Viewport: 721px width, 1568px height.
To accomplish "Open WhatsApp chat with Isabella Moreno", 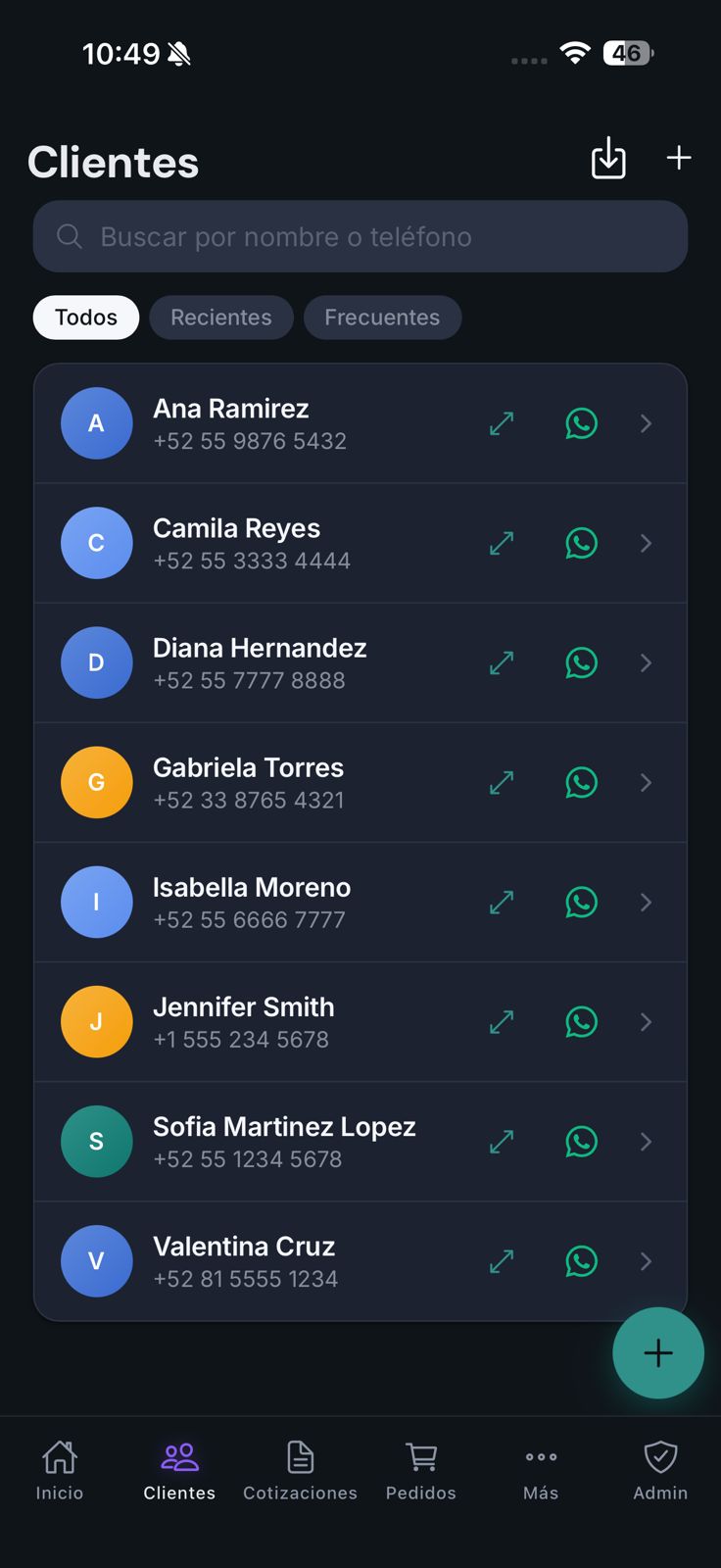I will coord(582,902).
